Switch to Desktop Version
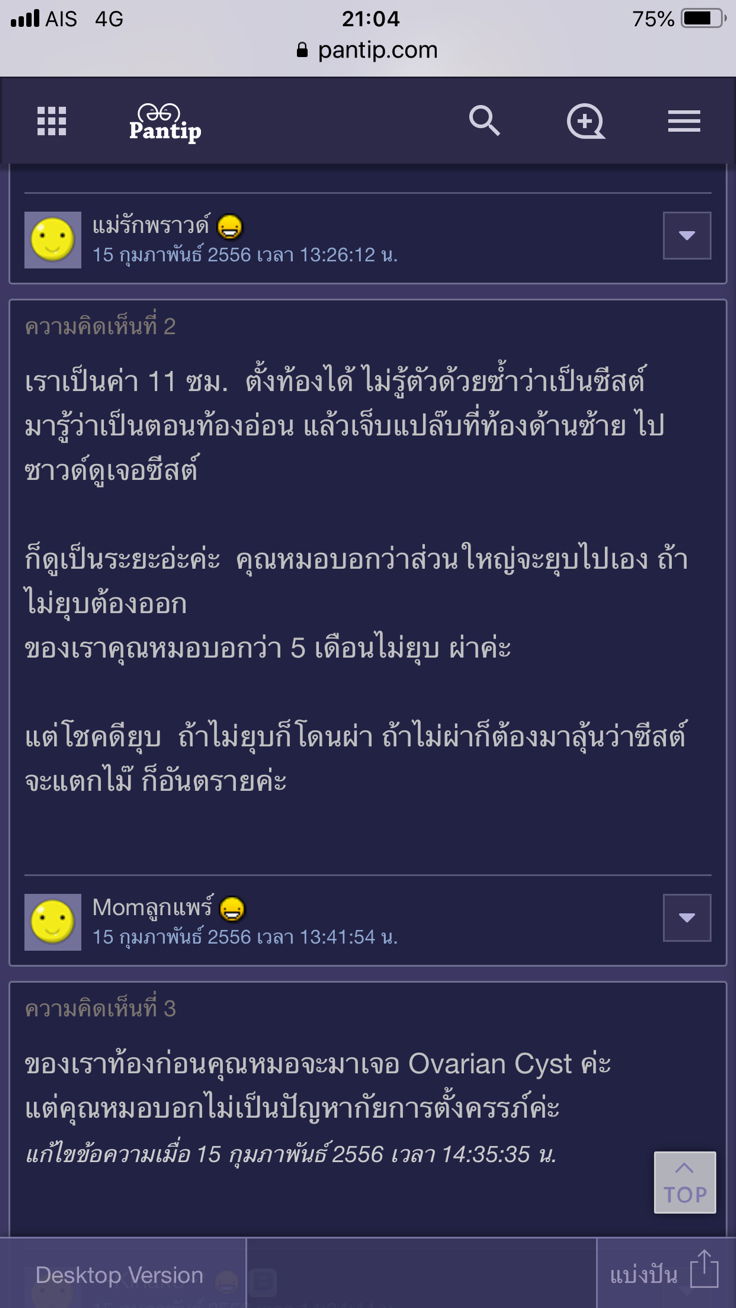Screen dimensions: 736x1308 coord(119,1275)
